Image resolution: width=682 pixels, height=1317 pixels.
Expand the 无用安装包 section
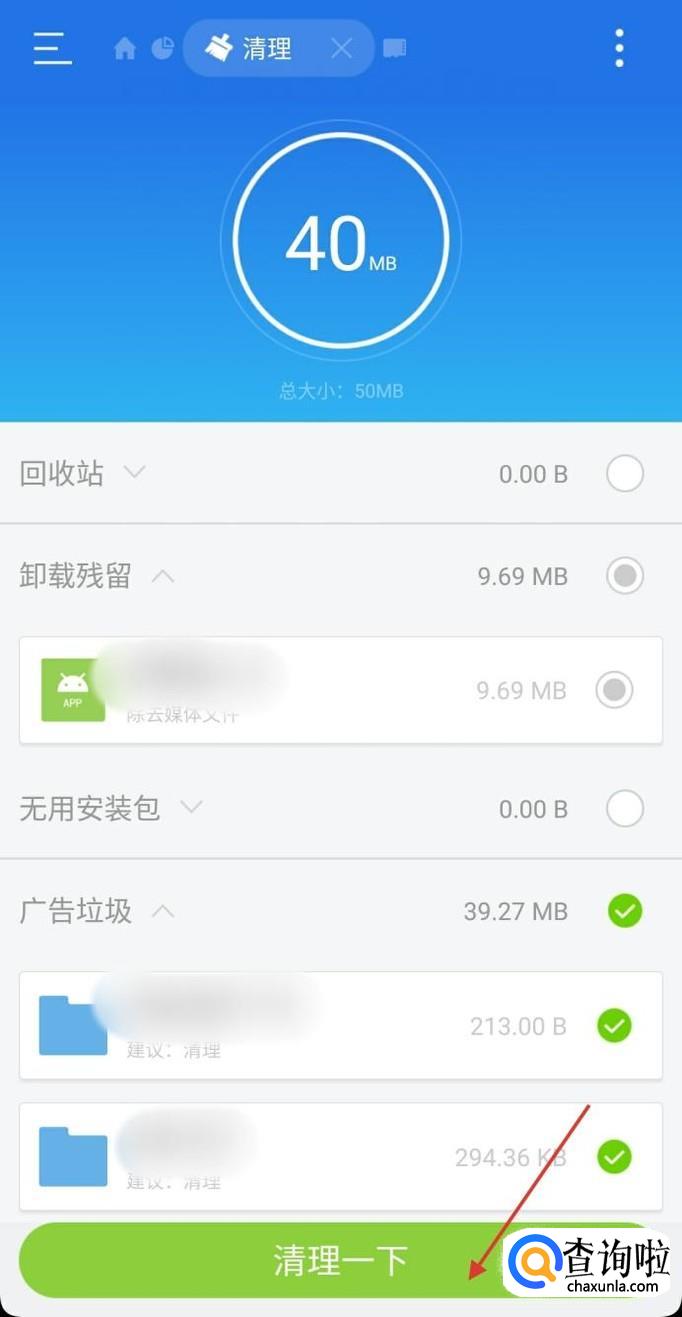pos(190,807)
